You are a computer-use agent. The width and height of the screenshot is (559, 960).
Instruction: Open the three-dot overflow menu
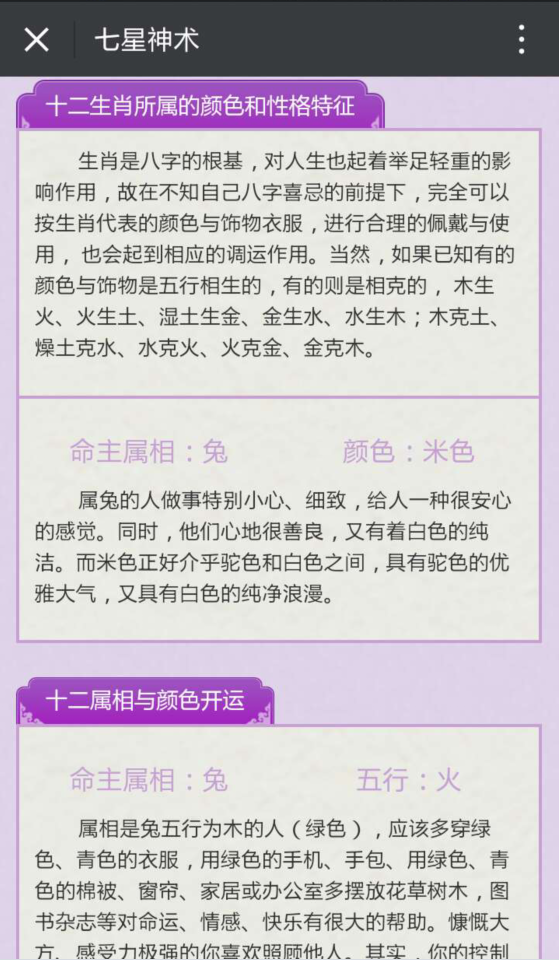pos(521,40)
